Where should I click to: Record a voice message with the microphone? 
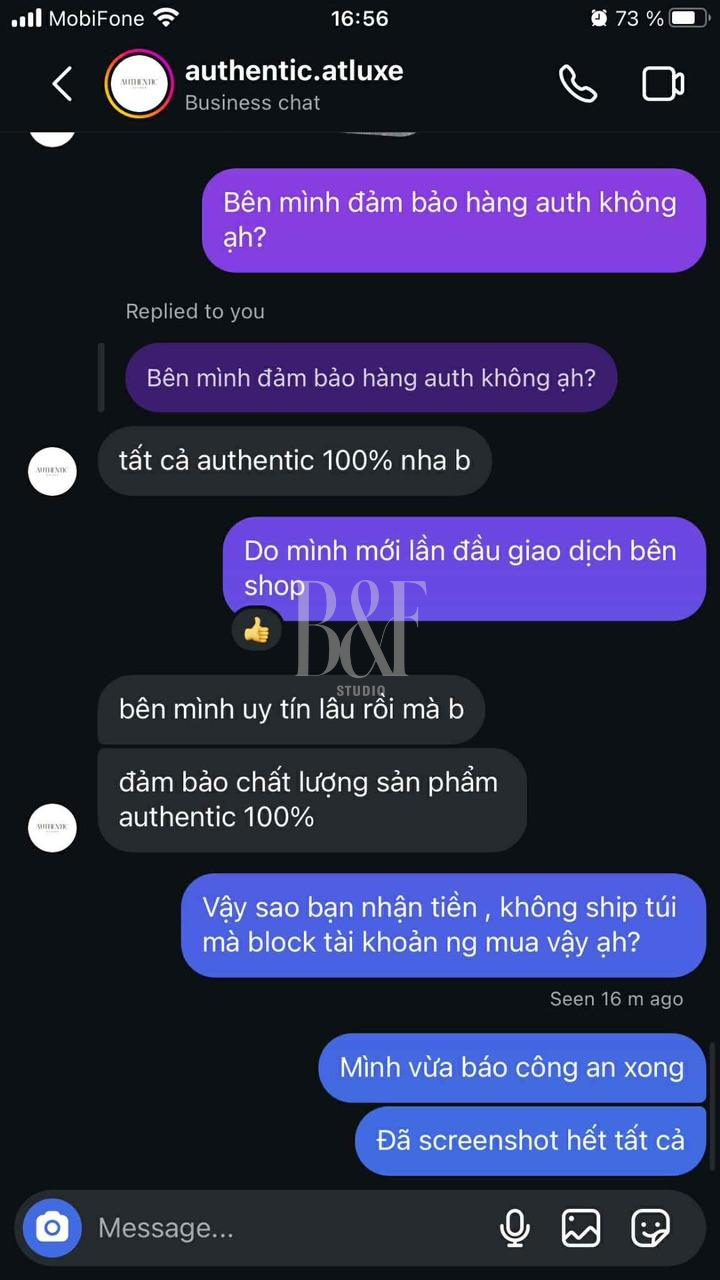[514, 1227]
